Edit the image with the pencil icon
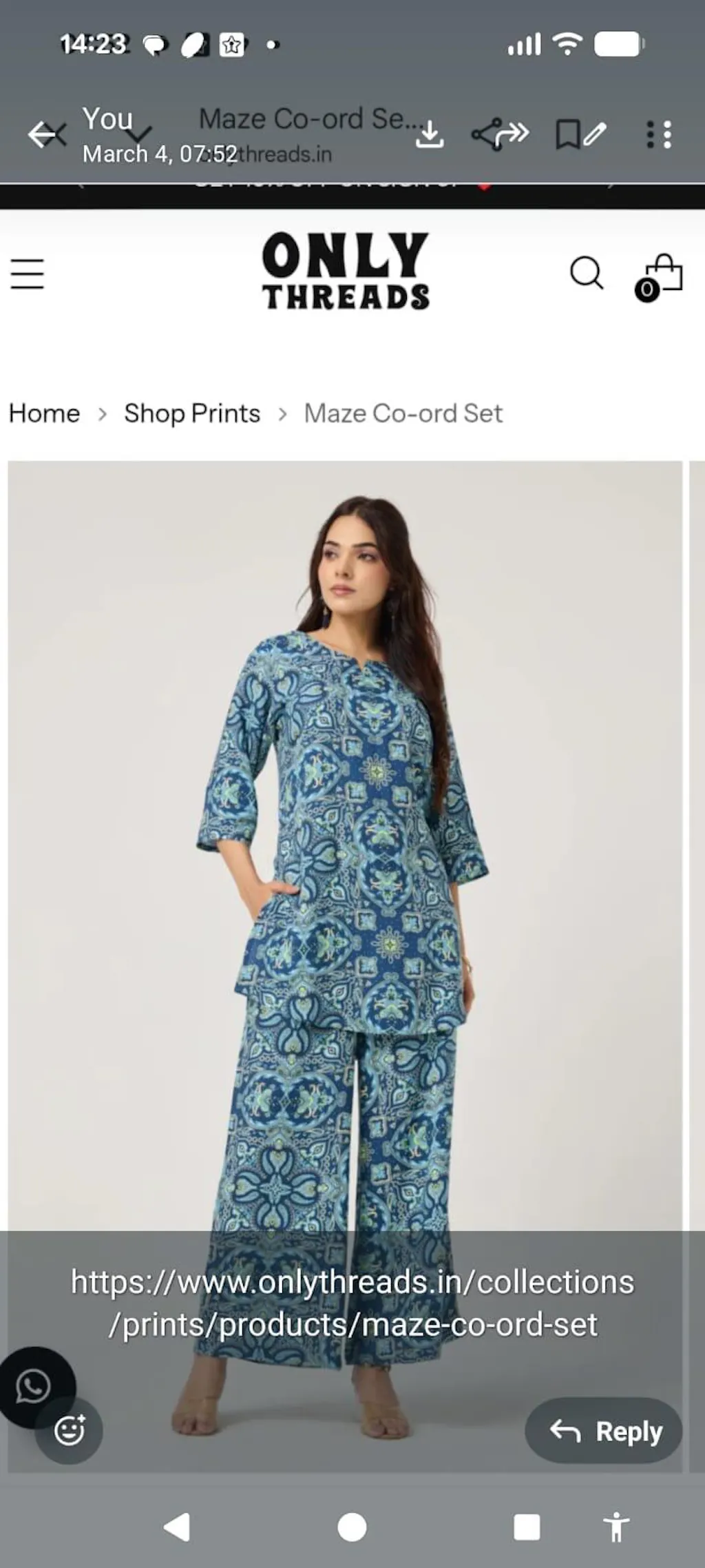Image resolution: width=705 pixels, height=1568 pixels. point(595,134)
